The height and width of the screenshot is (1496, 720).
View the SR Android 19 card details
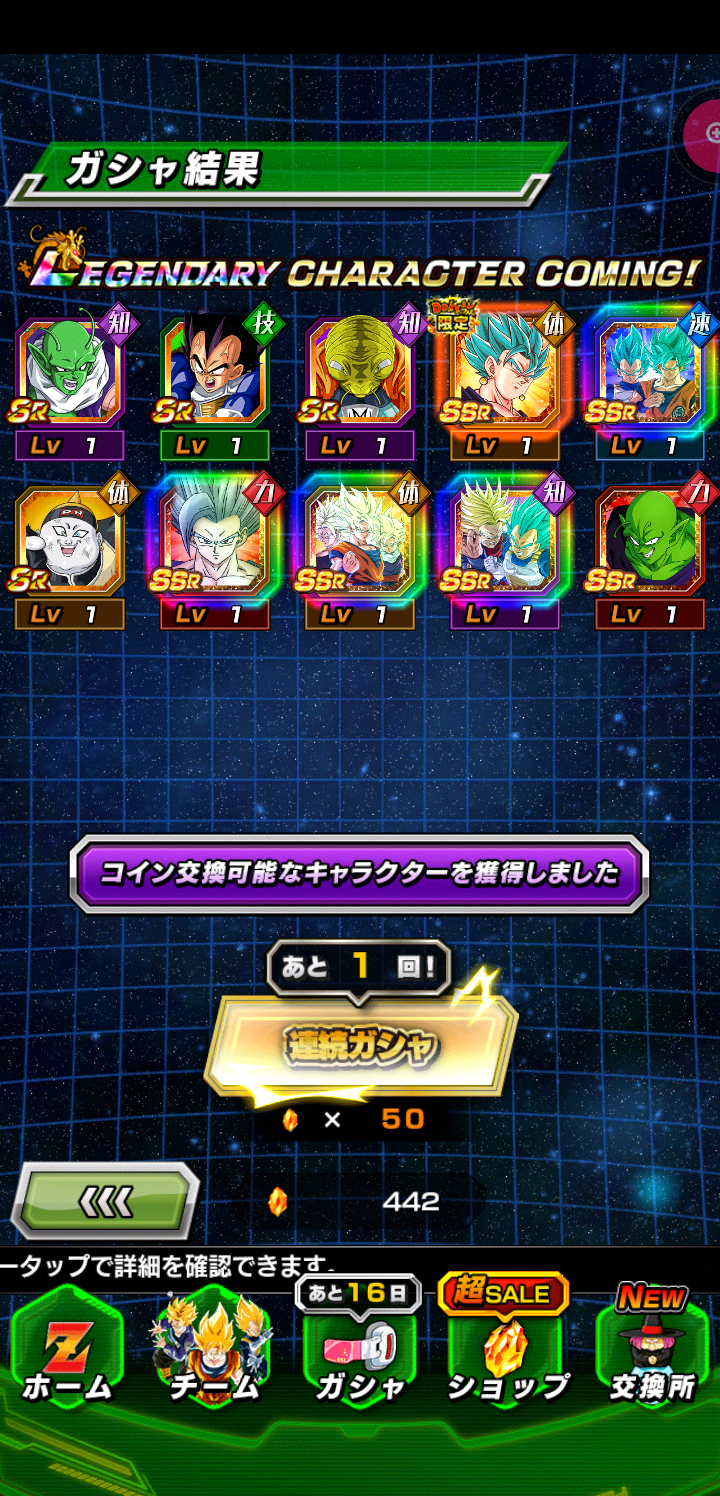(70, 554)
